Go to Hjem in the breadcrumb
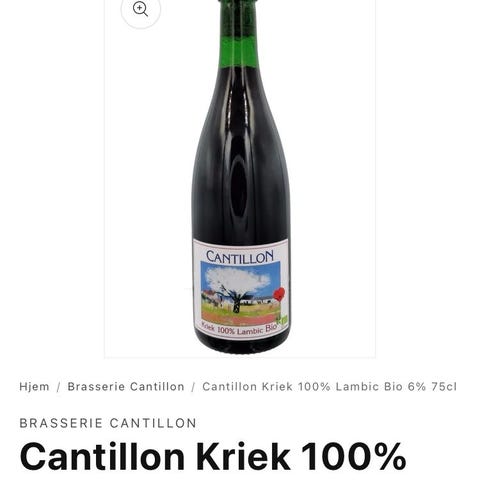The image size is (480, 480). (34, 387)
